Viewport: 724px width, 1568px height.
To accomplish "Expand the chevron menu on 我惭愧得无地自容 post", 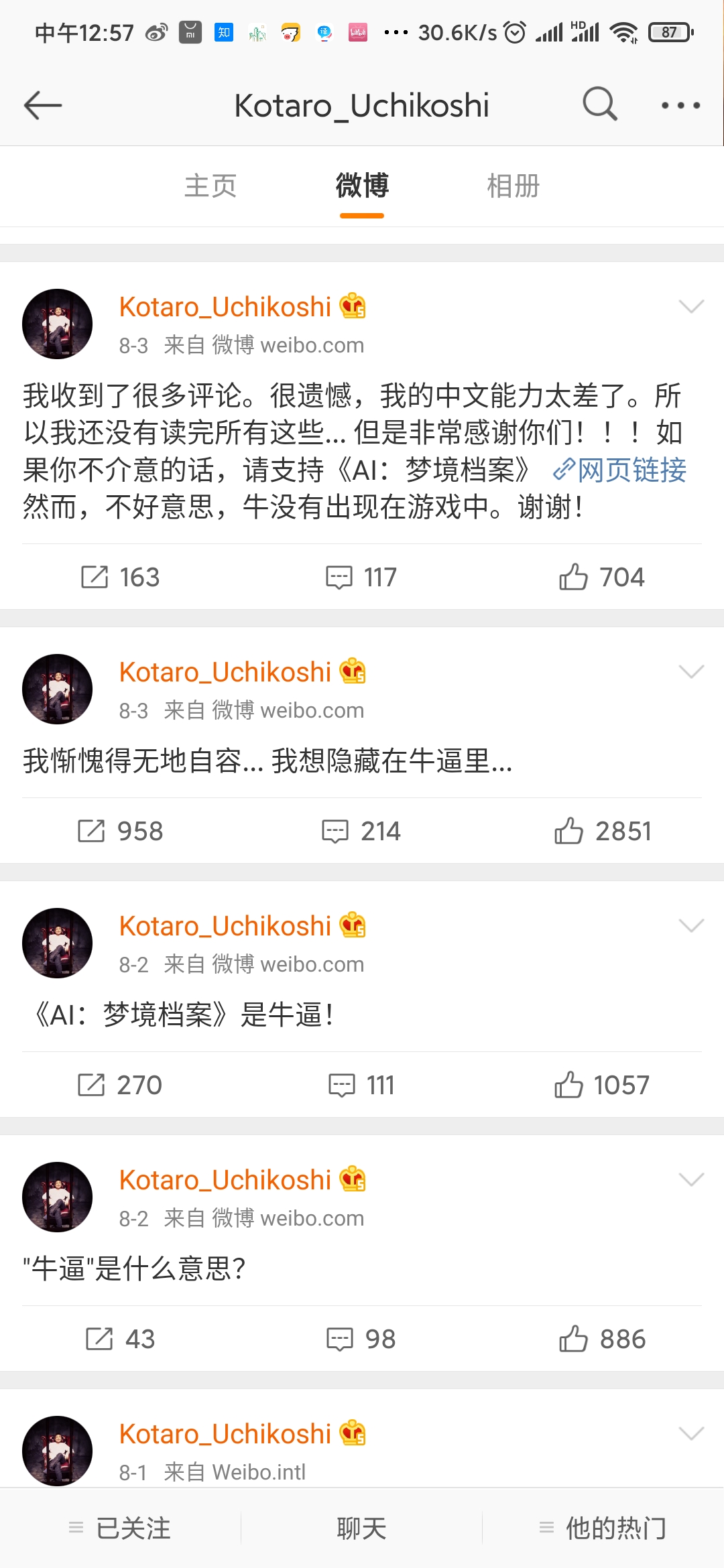I will tap(691, 671).
